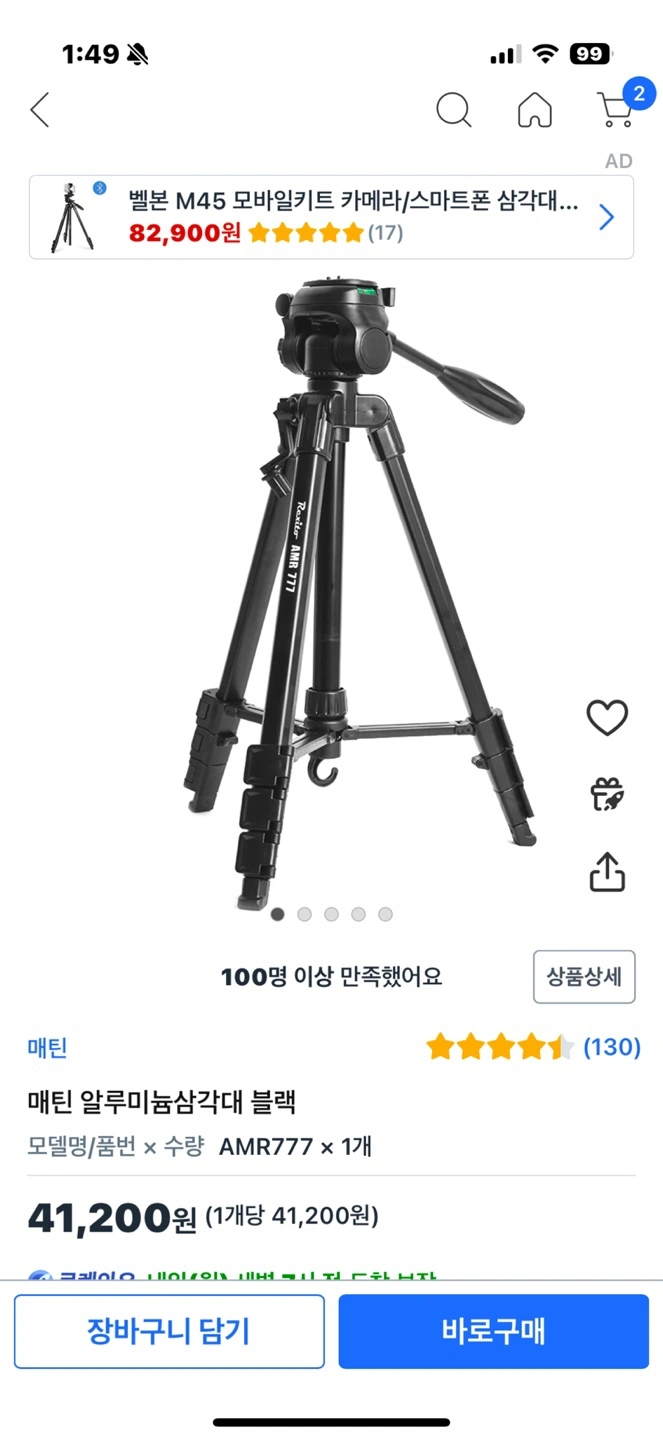Buy now with 바로구매
This screenshot has height=1440, width=663.
click(x=493, y=1331)
